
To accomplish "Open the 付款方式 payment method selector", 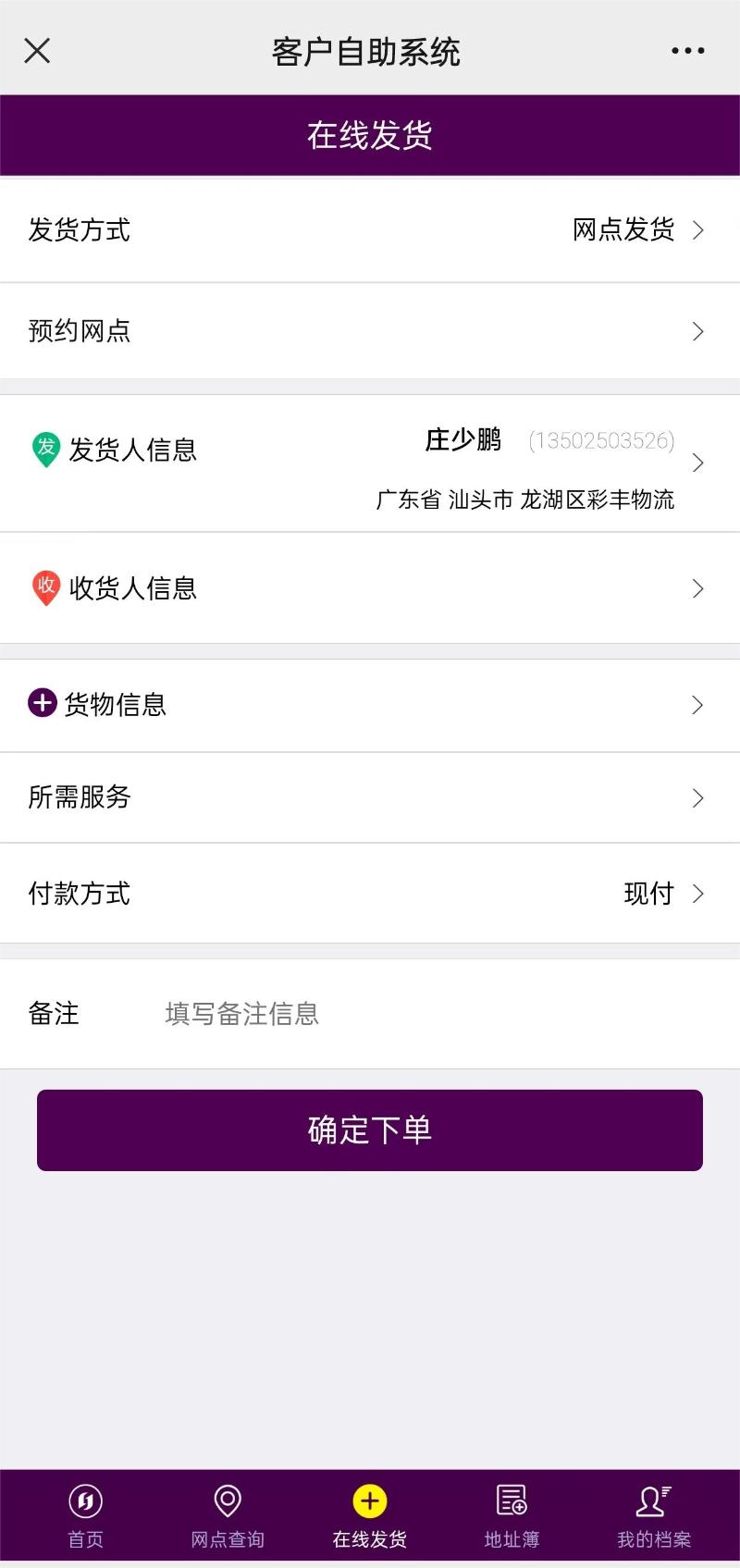I will click(x=370, y=894).
